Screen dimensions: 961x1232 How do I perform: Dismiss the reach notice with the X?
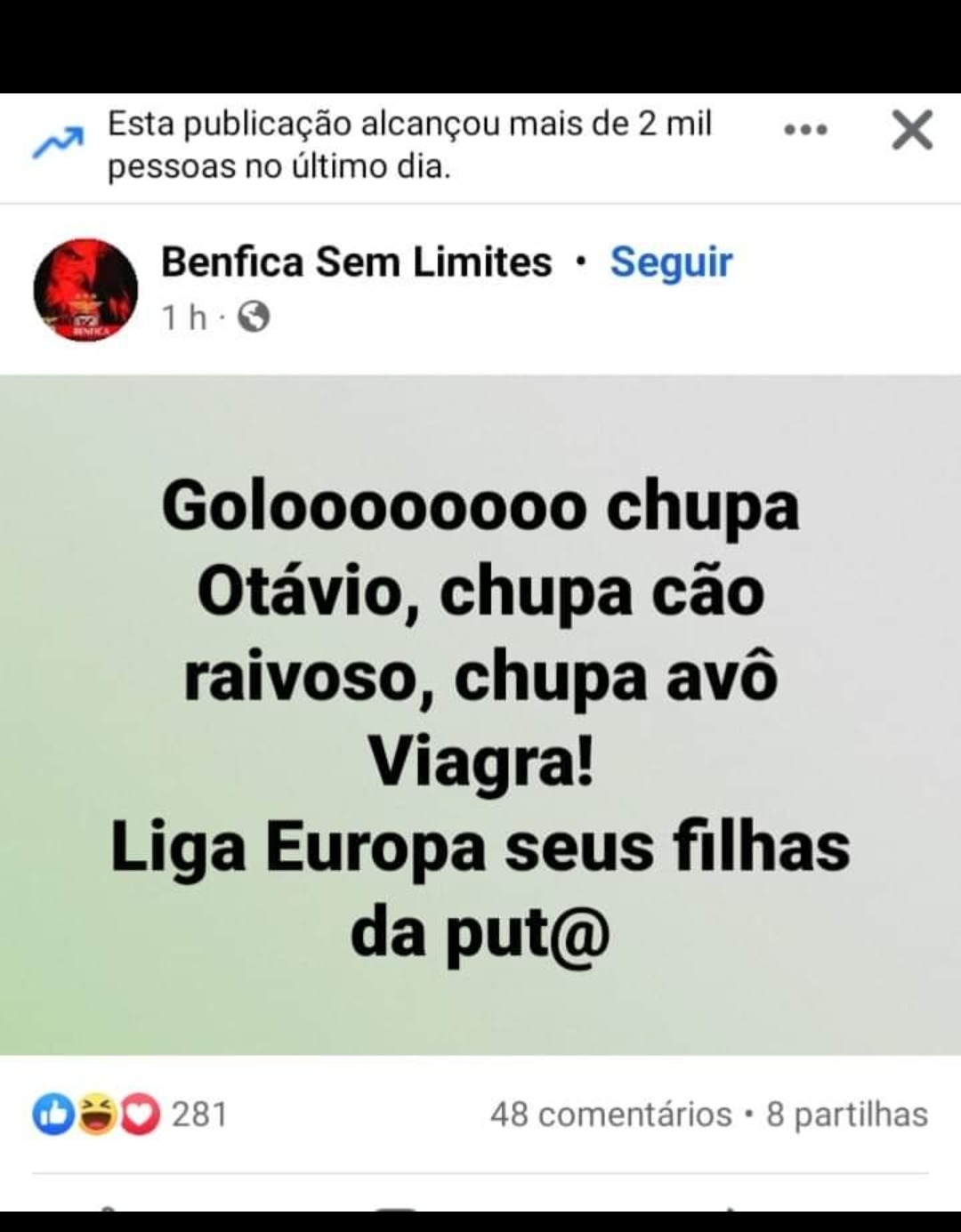912,131
